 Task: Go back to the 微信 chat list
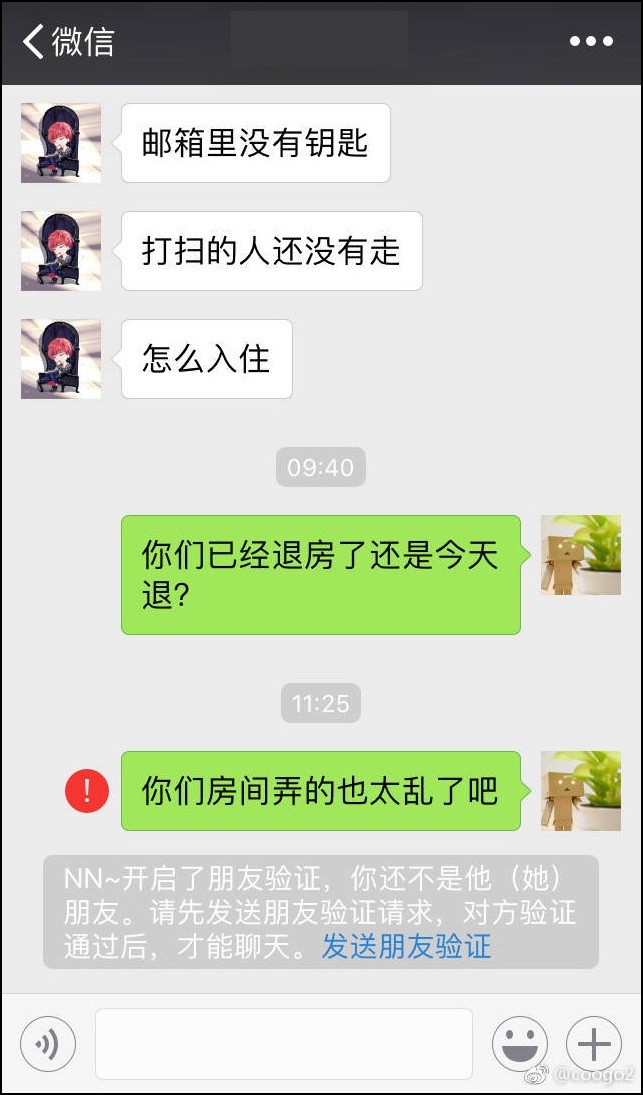(68, 41)
